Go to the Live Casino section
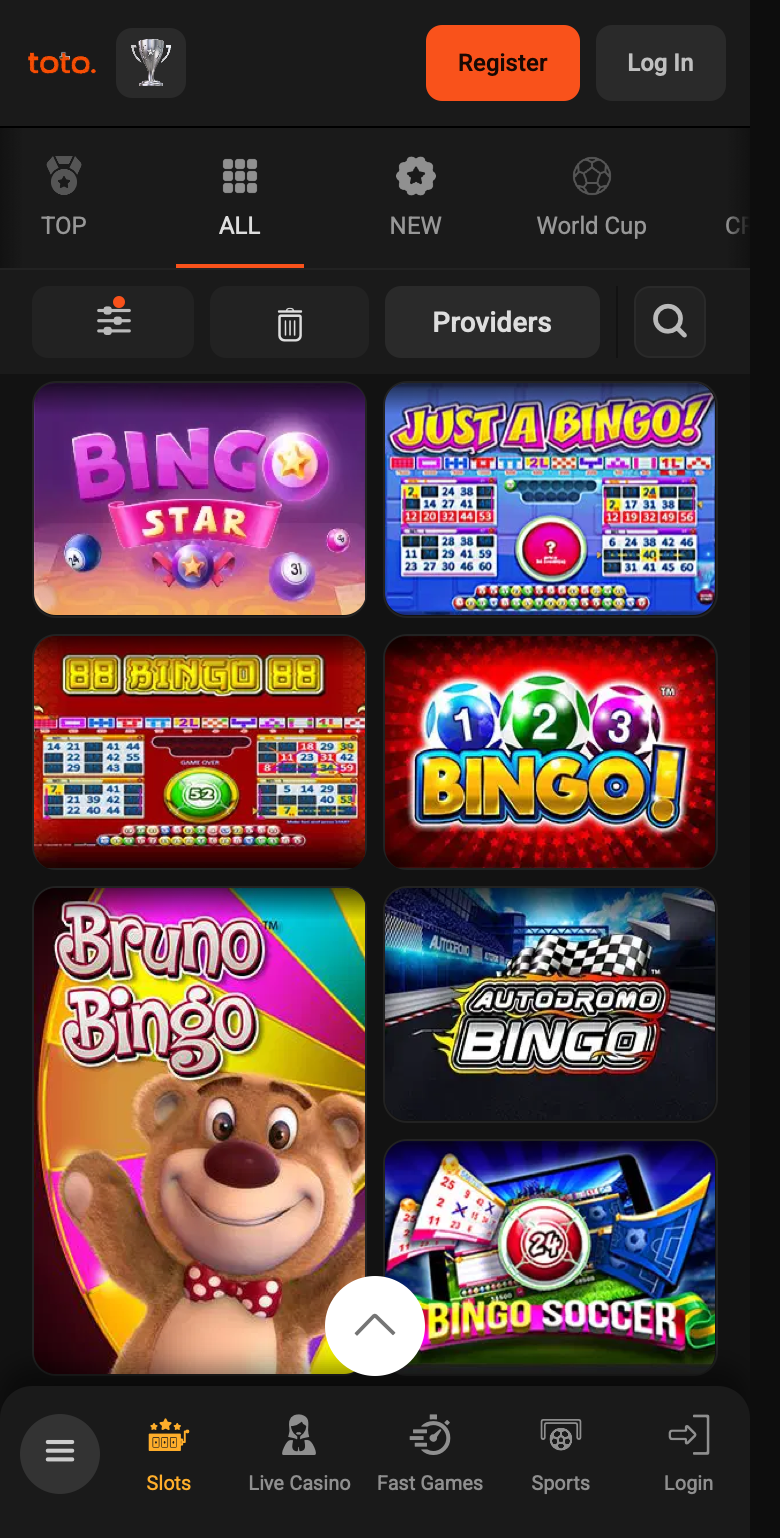Screen dimensions: 780x1538 coord(299,1455)
